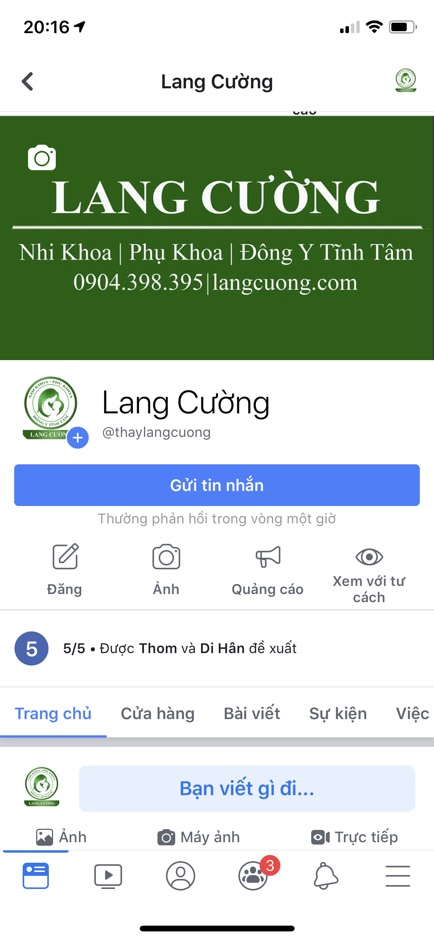434x941 pixels.
Task: Open the profile tab in bottom bar
Action: (181, 876)
